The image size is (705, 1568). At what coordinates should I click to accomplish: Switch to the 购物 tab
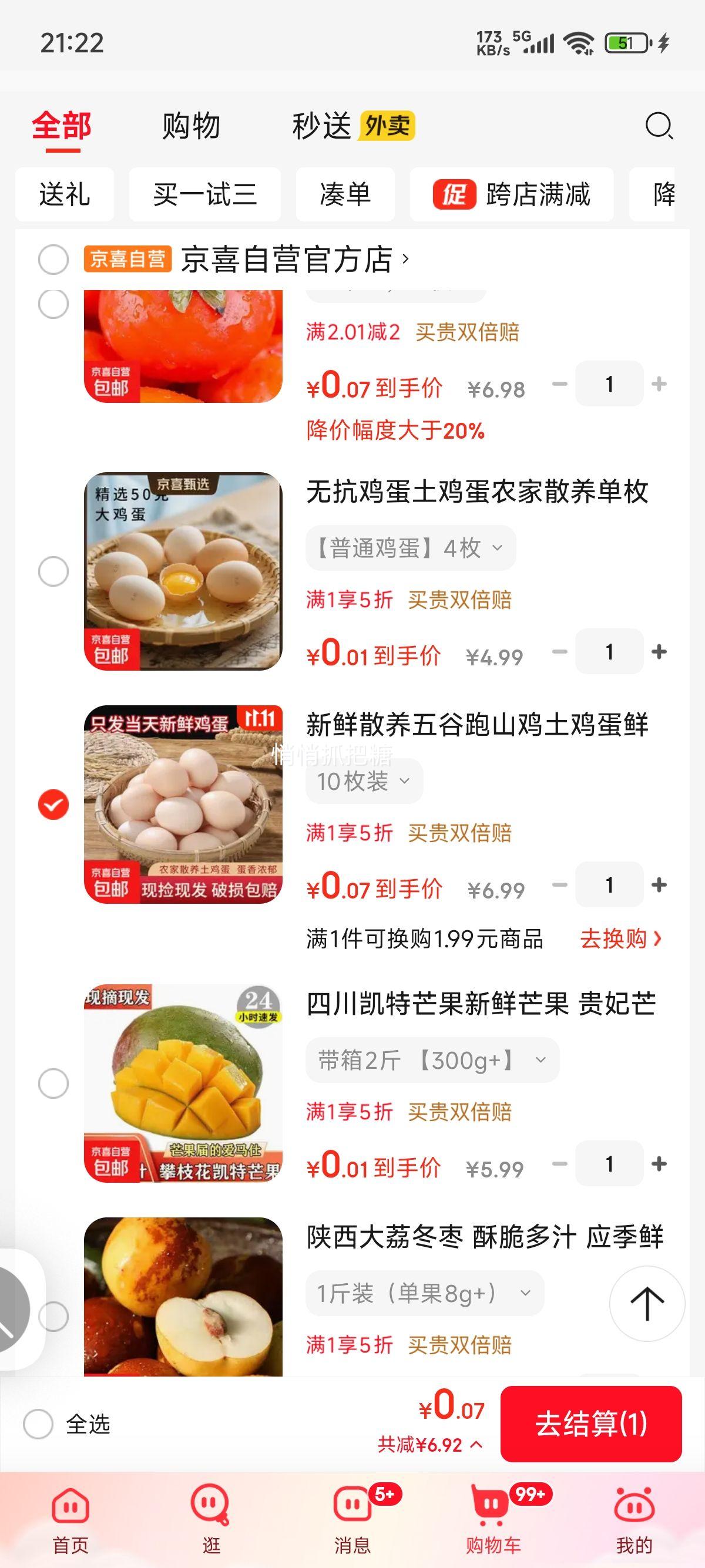pyautogui.click(x=190, y=126)
